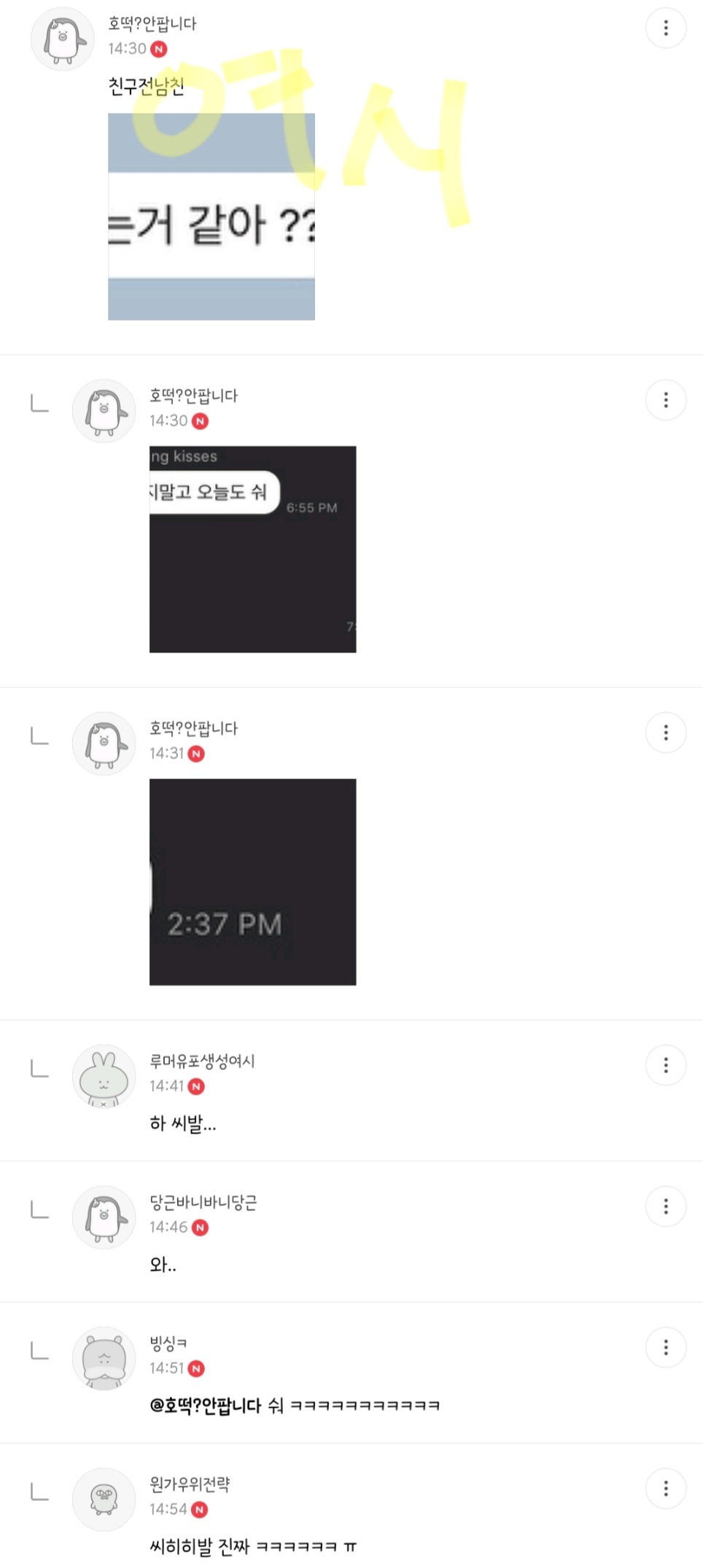Viewport: 703px width, 1568px height.
Task: View 루머유포생성여시's profile picture
Action: 104,1076
